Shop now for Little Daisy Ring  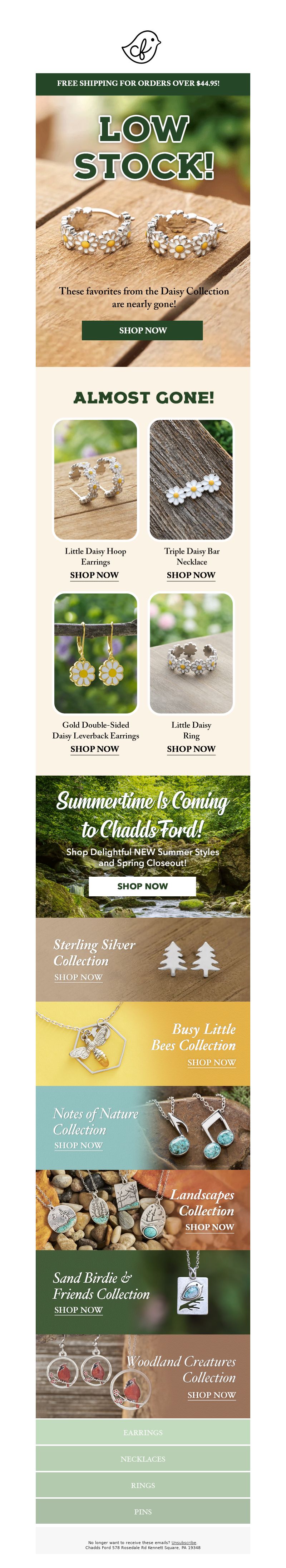coord(191,749)
